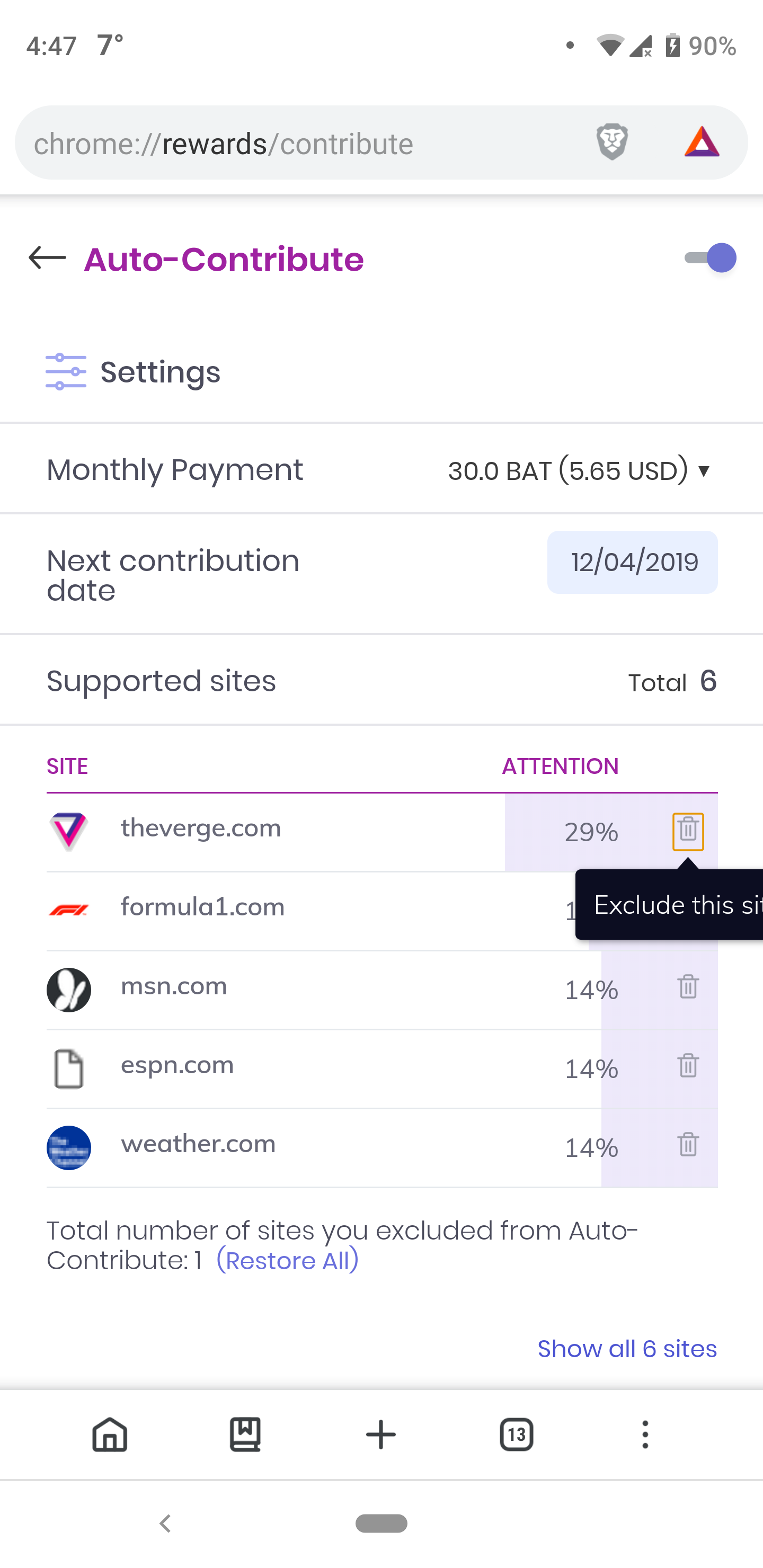Open the Monthly Payment amount dropdown
This screenshot has height=1568, width=763.
coord(579,470)
